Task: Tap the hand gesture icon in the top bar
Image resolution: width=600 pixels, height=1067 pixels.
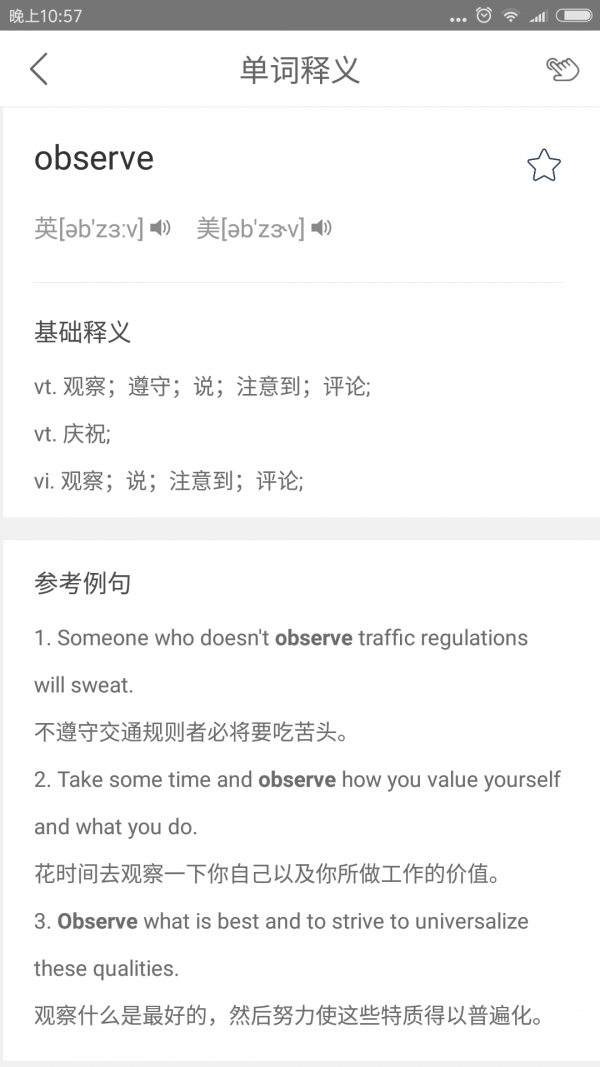Action: [x=562, y=69]
